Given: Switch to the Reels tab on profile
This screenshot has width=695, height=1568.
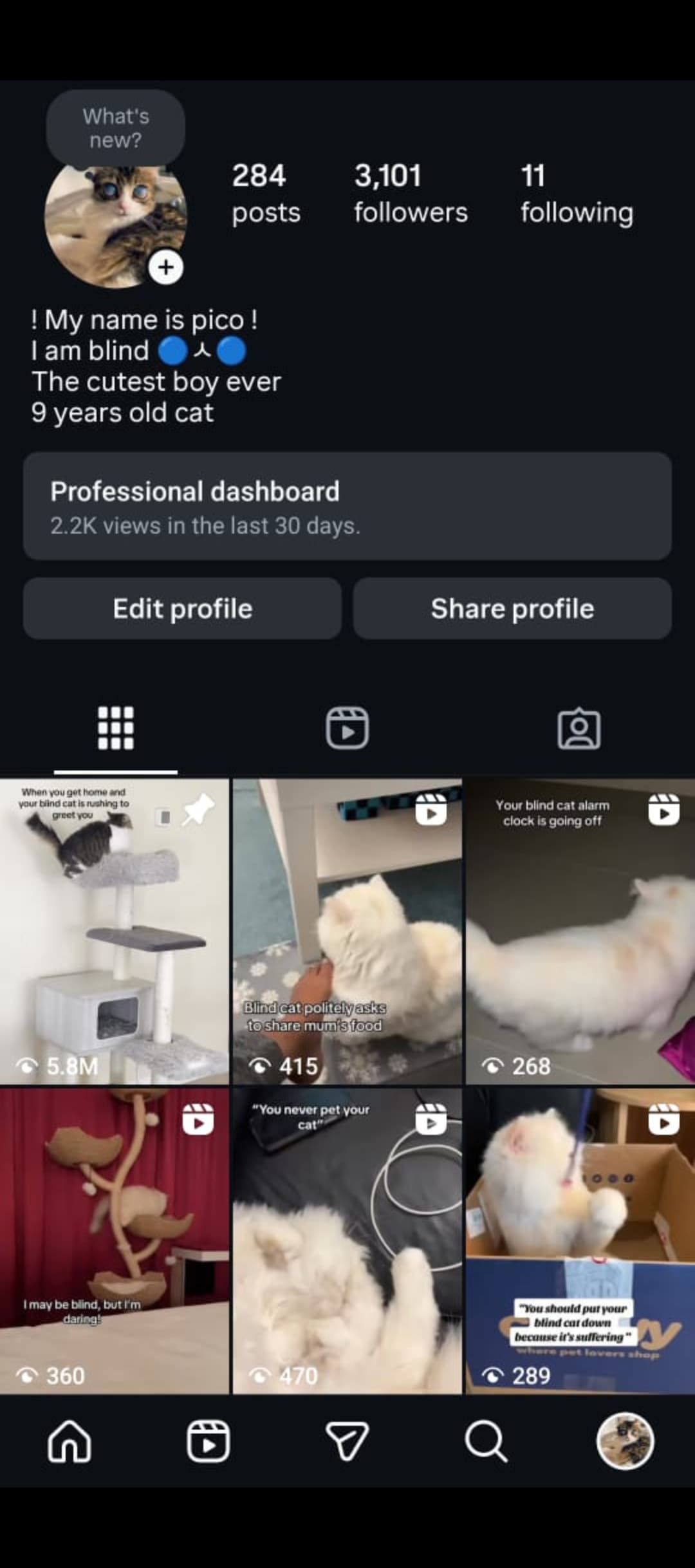Looking at the screenshot, I should click(x=347, y=728).
